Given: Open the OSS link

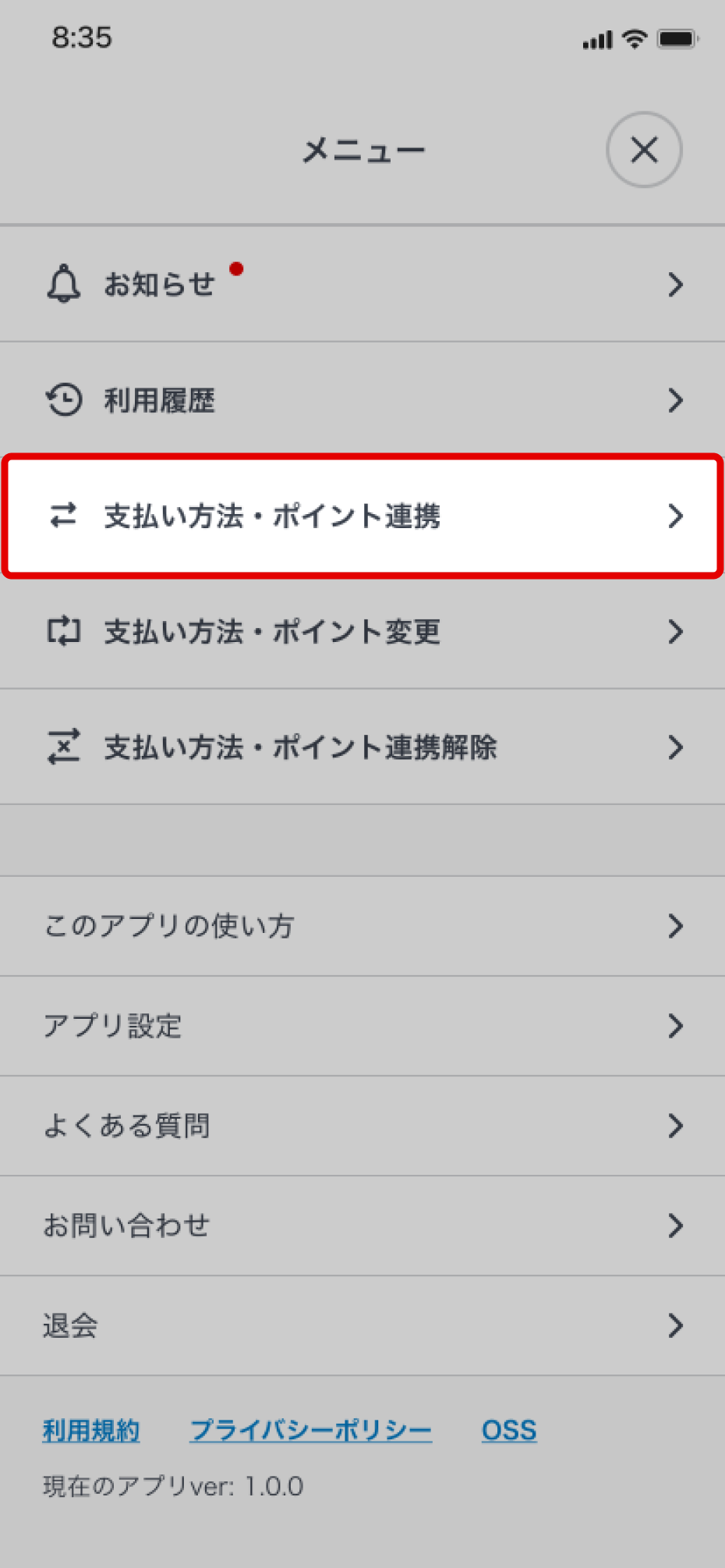Looking at the screenshot, I should coord(508,1430).
